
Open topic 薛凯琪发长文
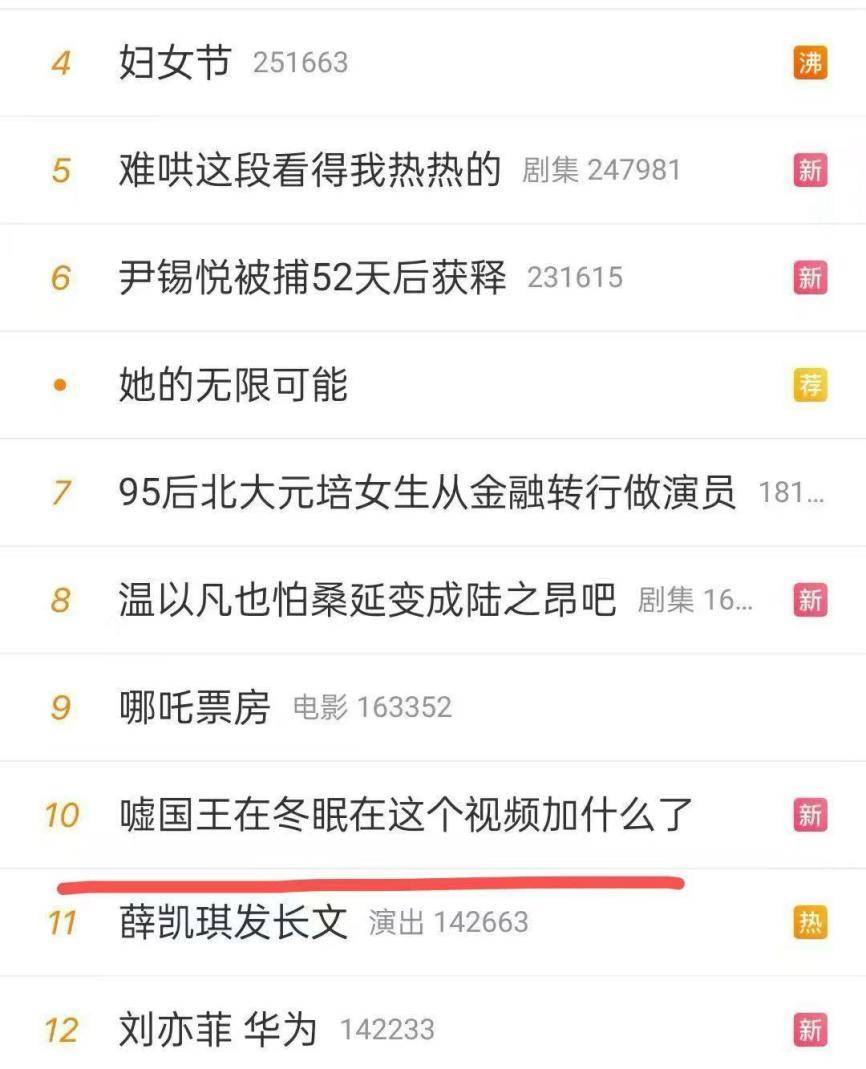(232, 922)
